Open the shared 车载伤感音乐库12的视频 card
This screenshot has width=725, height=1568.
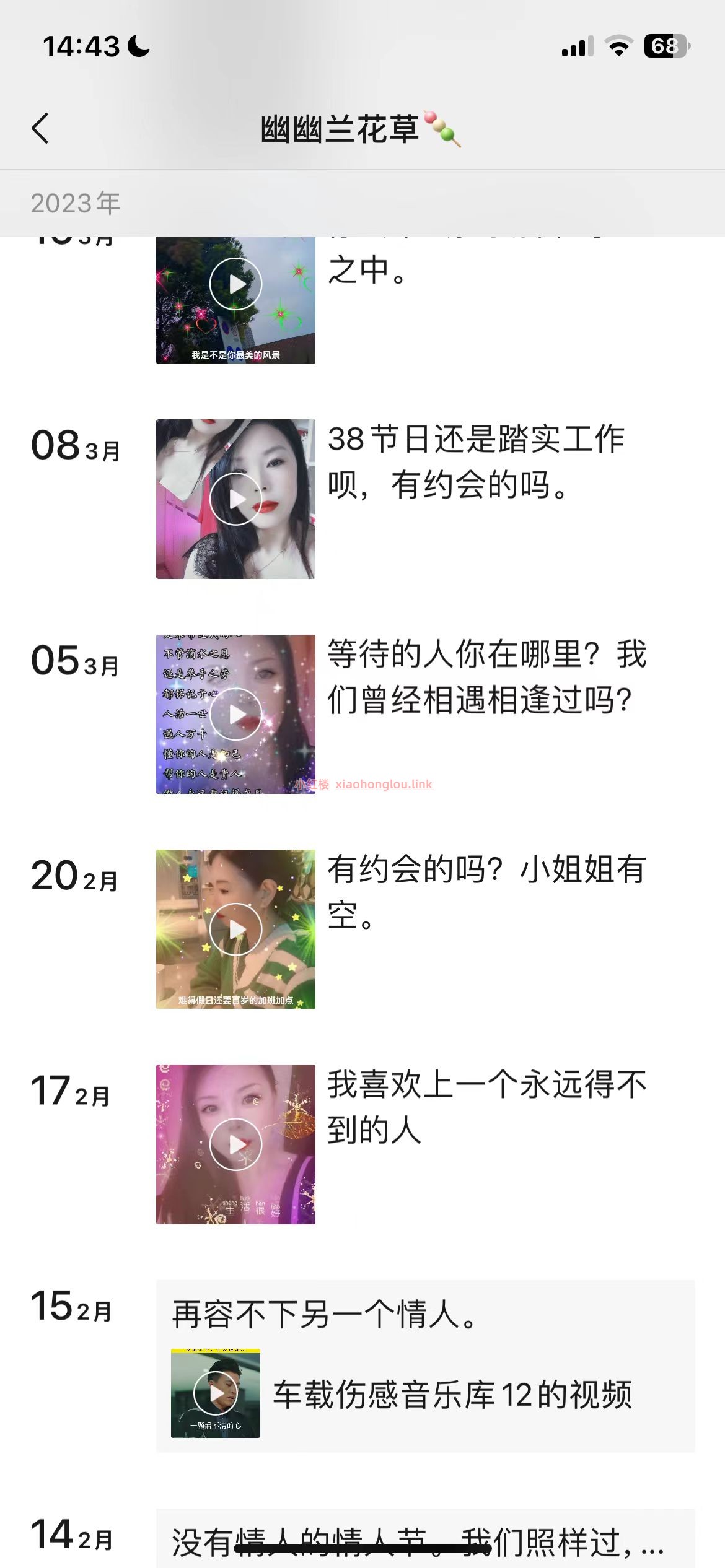tap(425, 1393)
